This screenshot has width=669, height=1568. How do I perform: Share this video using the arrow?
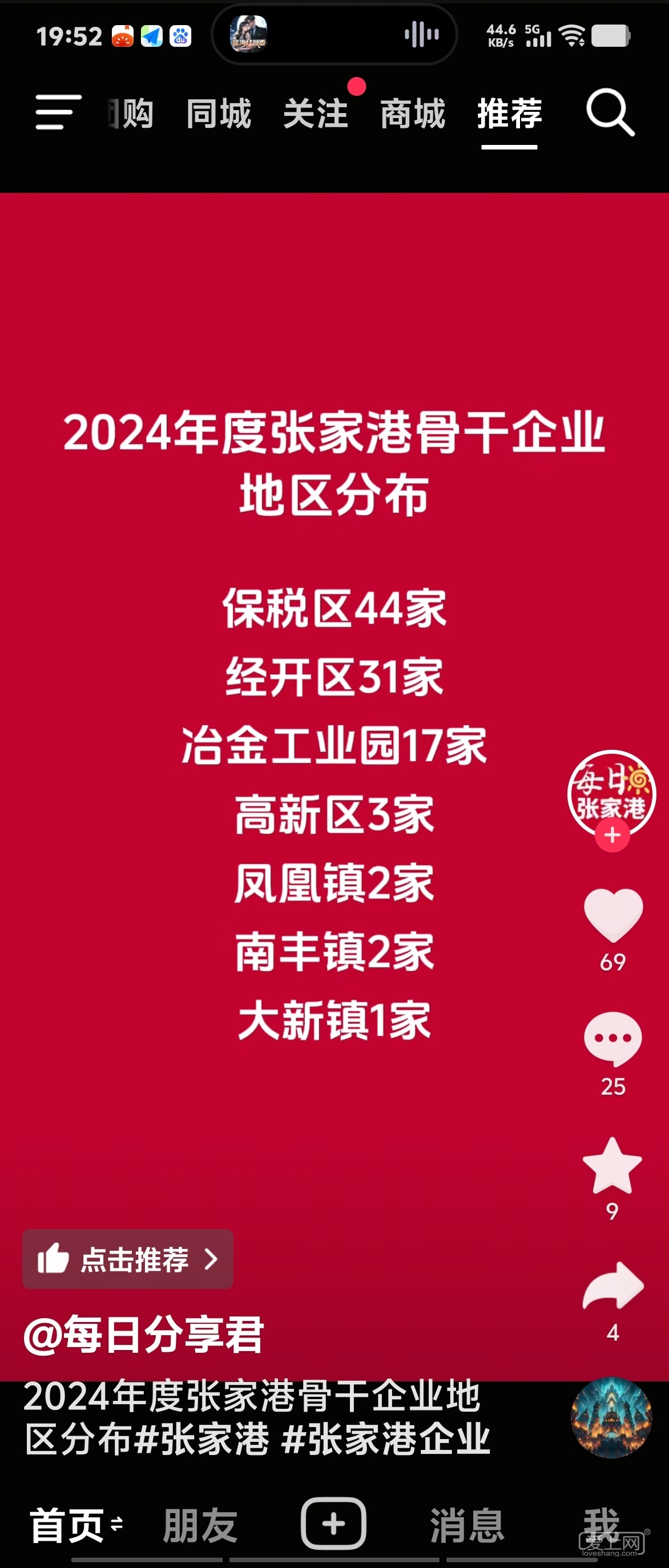(x=613, y=1286)
